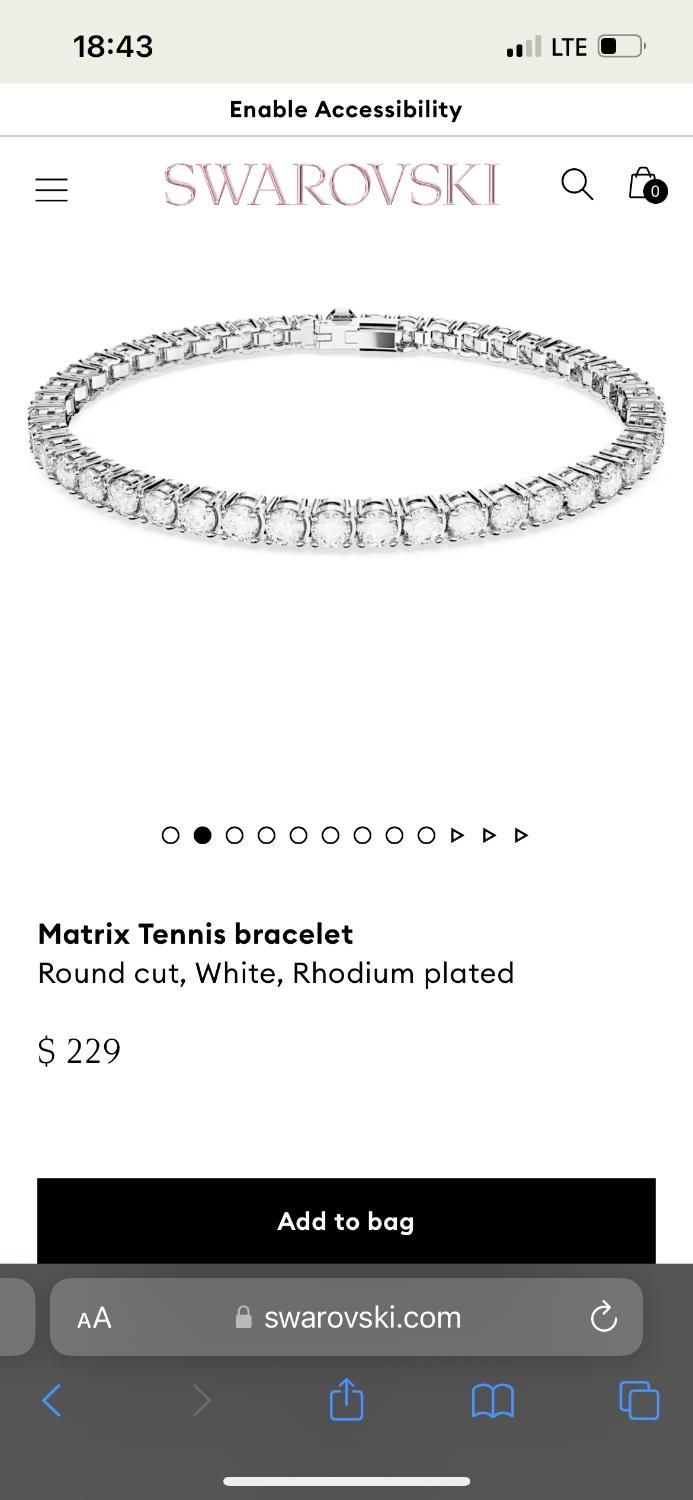Open the AA reader options menu
This screenshot has width=693, height=1500.
coord(94,1318)
